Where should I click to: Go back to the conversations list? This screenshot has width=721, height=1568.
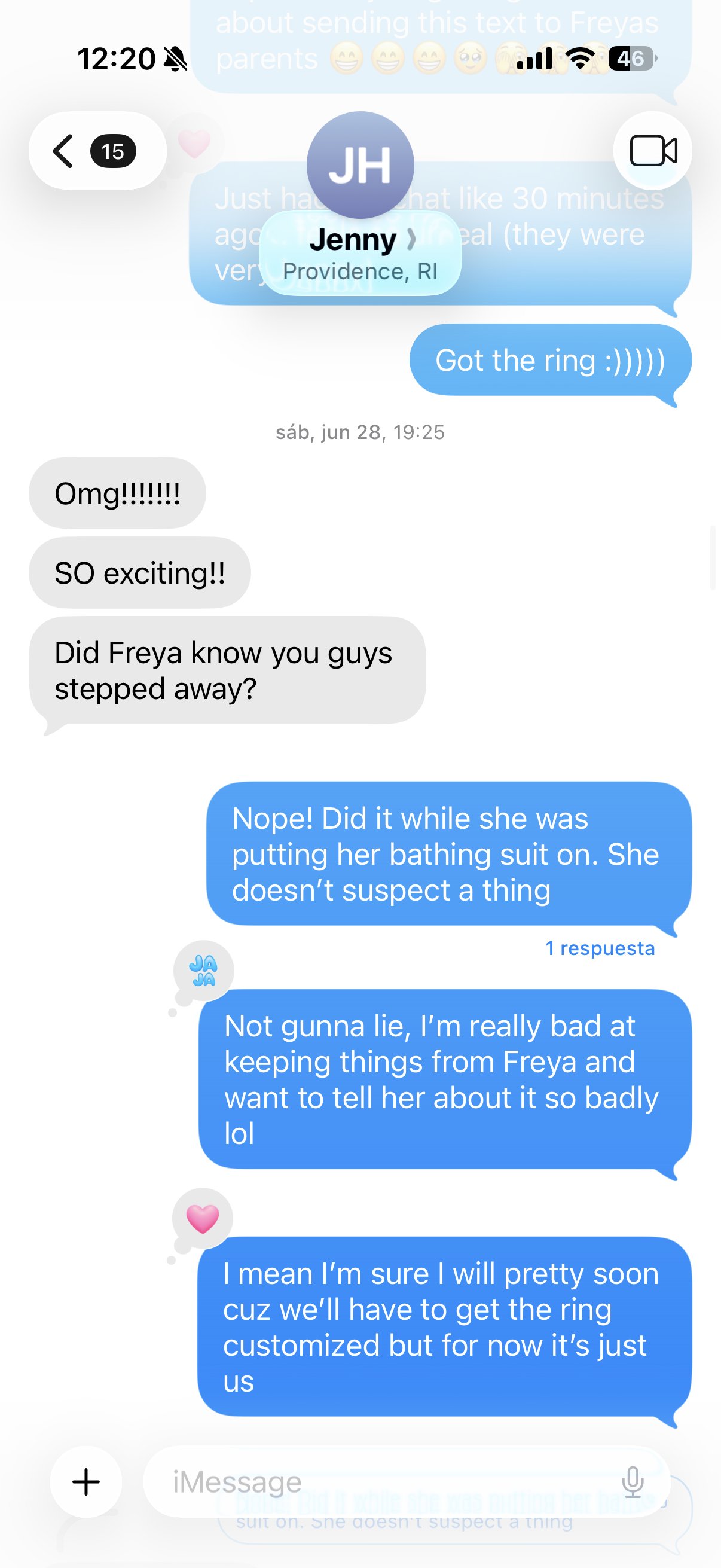pyautogui.click(x=94, y=151)
